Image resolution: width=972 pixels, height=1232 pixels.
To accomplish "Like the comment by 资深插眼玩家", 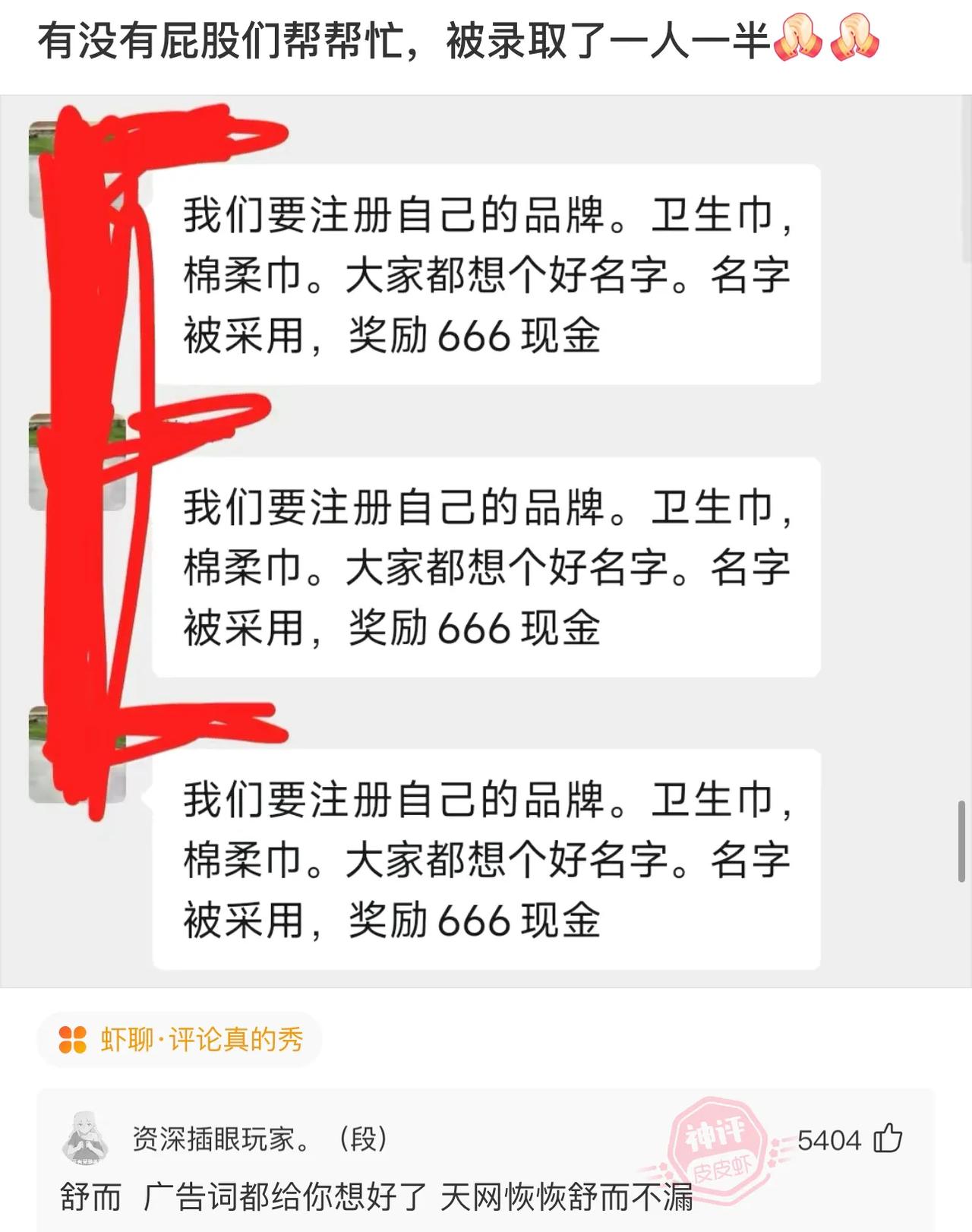I will [888, 1139].
